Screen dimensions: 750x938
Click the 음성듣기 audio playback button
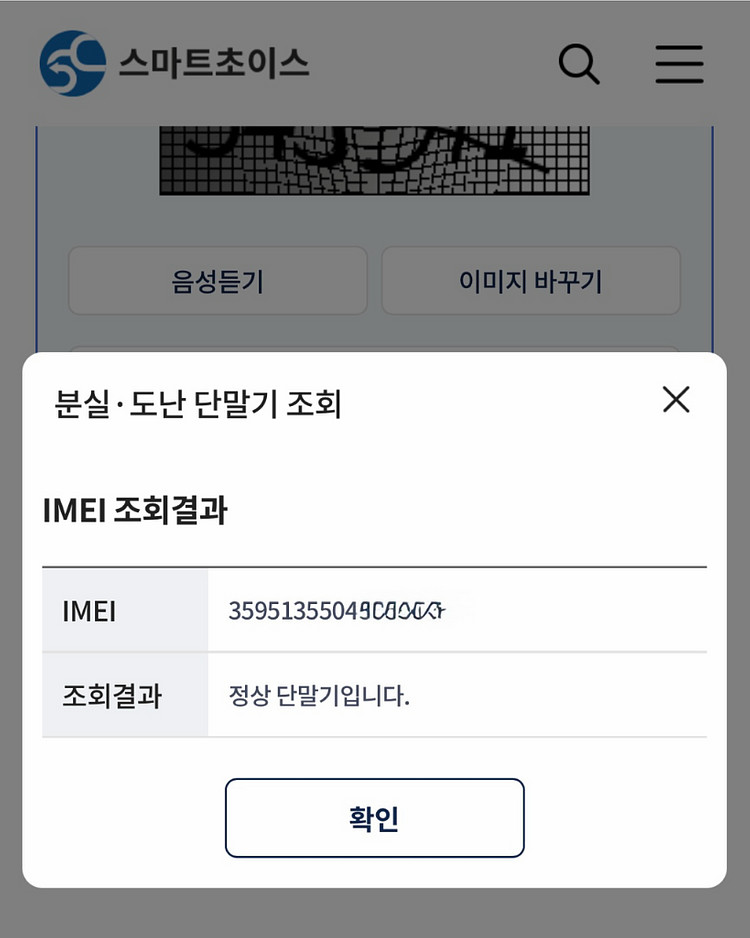(x=217, y=281)
